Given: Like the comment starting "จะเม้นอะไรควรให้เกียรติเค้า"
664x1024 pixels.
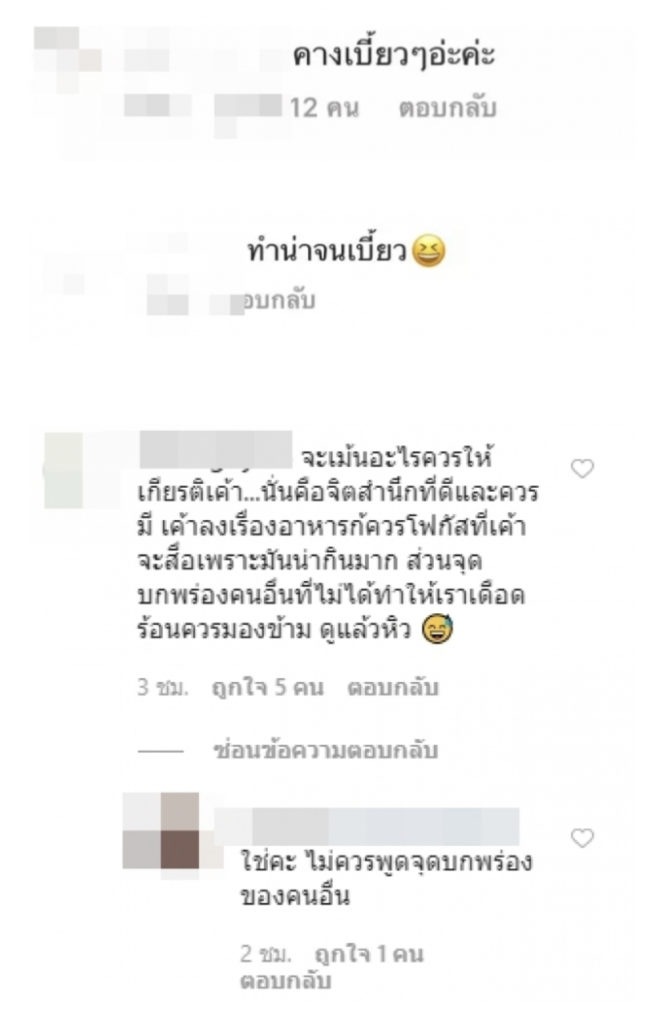Looking at the screenshot, I should [x=581, y=468].
